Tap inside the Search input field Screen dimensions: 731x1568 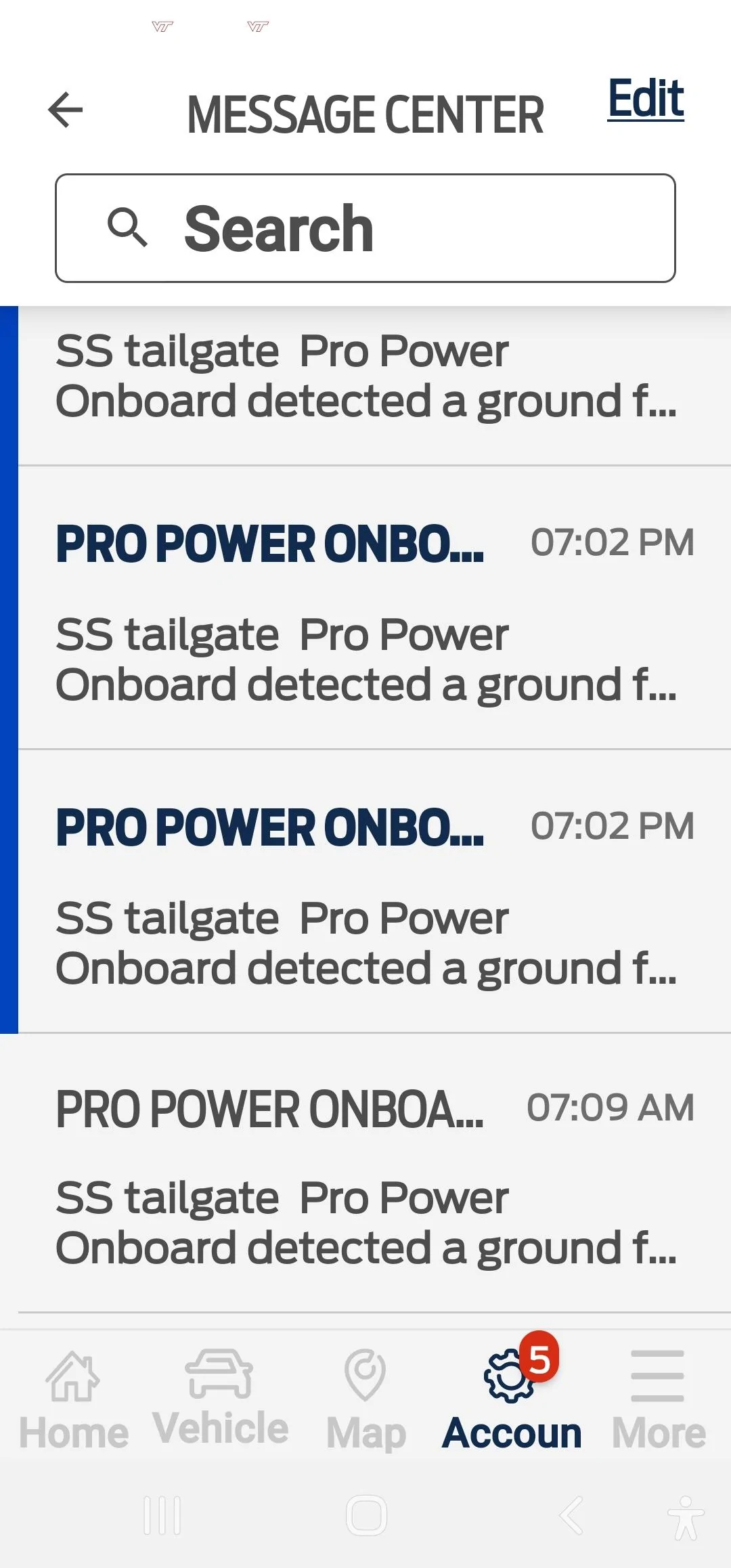(365, 227)
